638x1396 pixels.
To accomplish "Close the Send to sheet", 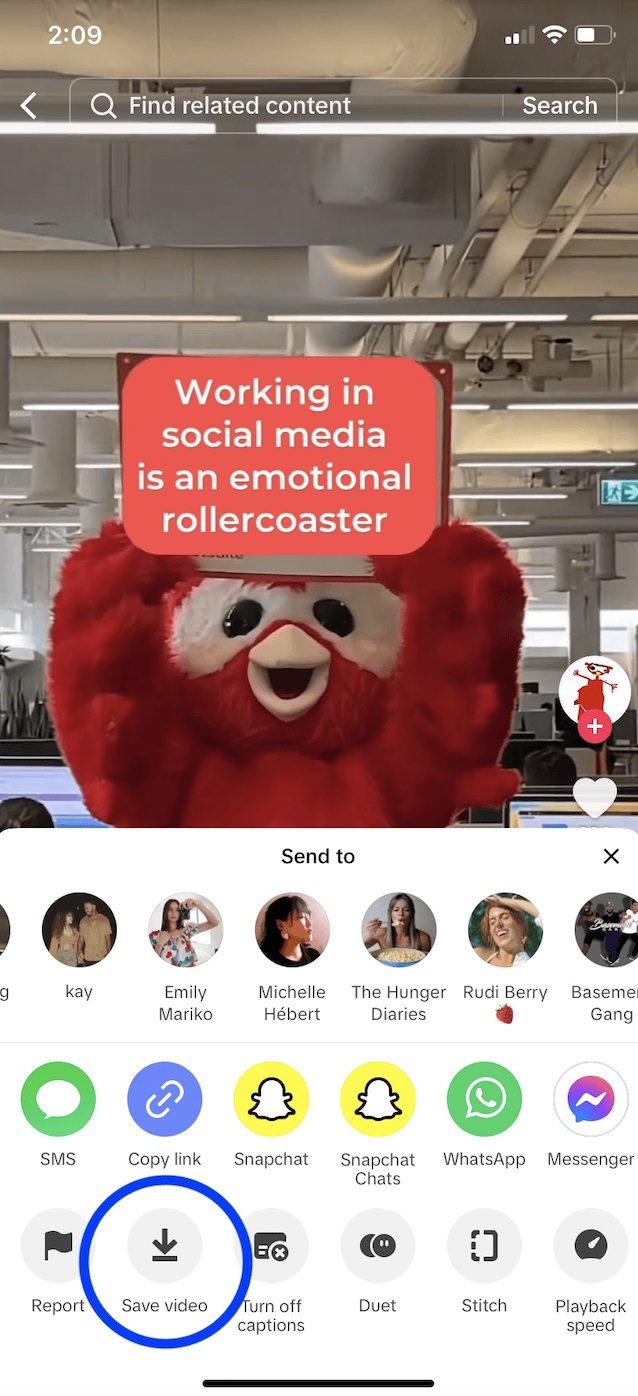I will point(611,856).
